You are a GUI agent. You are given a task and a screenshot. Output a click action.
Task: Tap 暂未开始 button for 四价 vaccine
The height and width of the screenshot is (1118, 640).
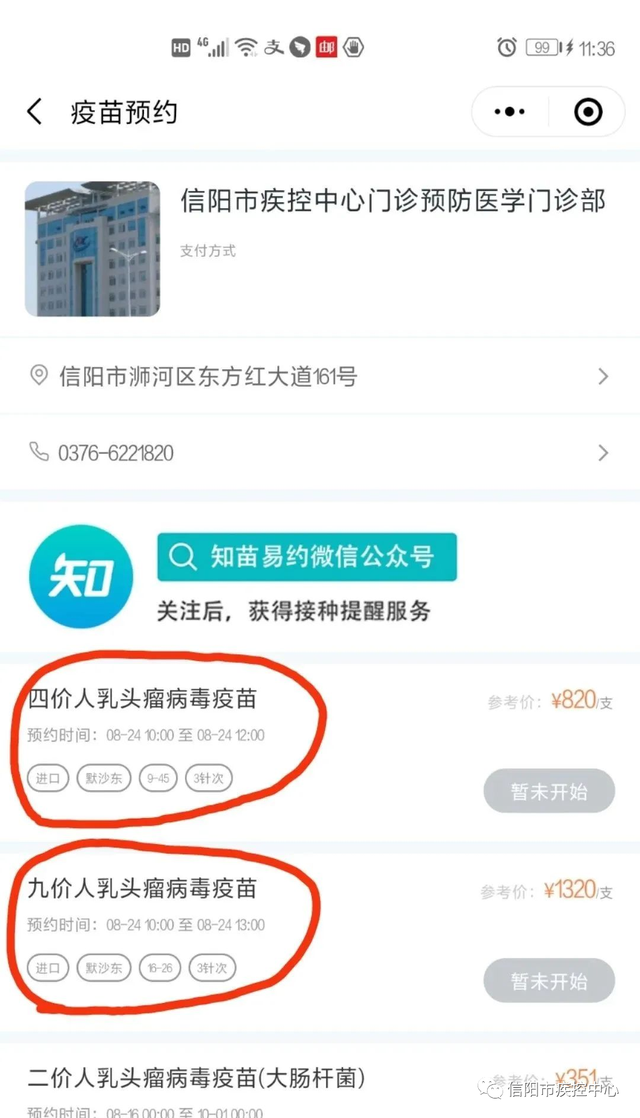(549, 792)
